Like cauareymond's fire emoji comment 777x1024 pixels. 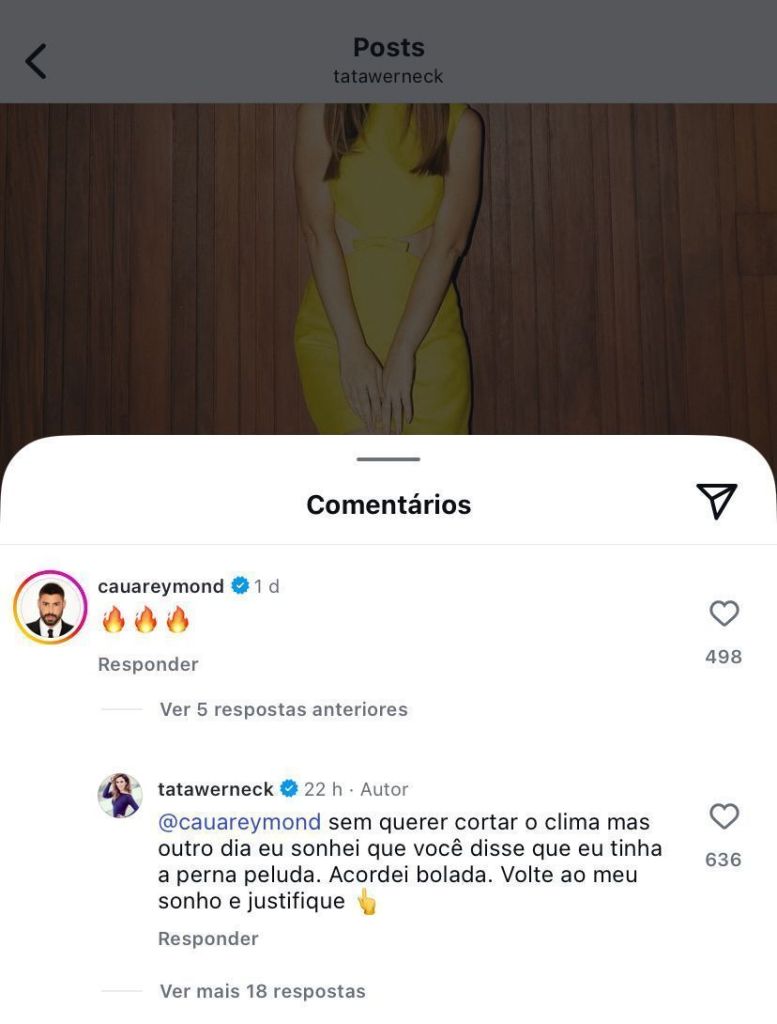tap(723, 613)
